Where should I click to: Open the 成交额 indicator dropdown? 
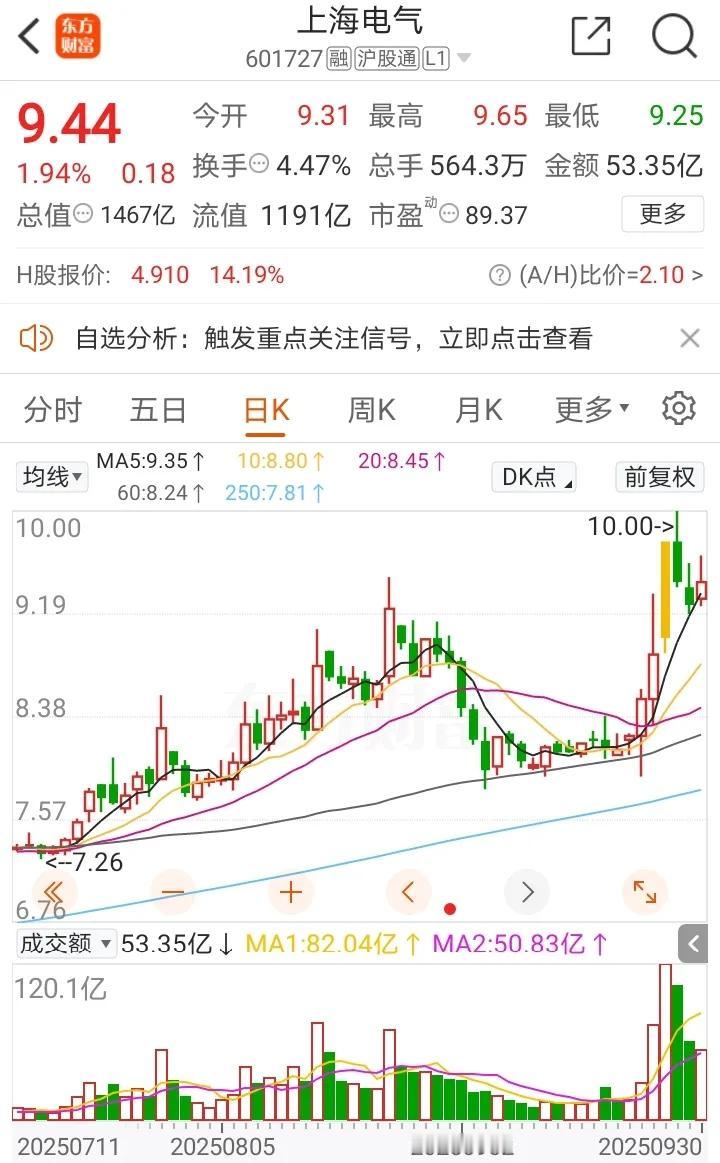[x=66, y=942]
